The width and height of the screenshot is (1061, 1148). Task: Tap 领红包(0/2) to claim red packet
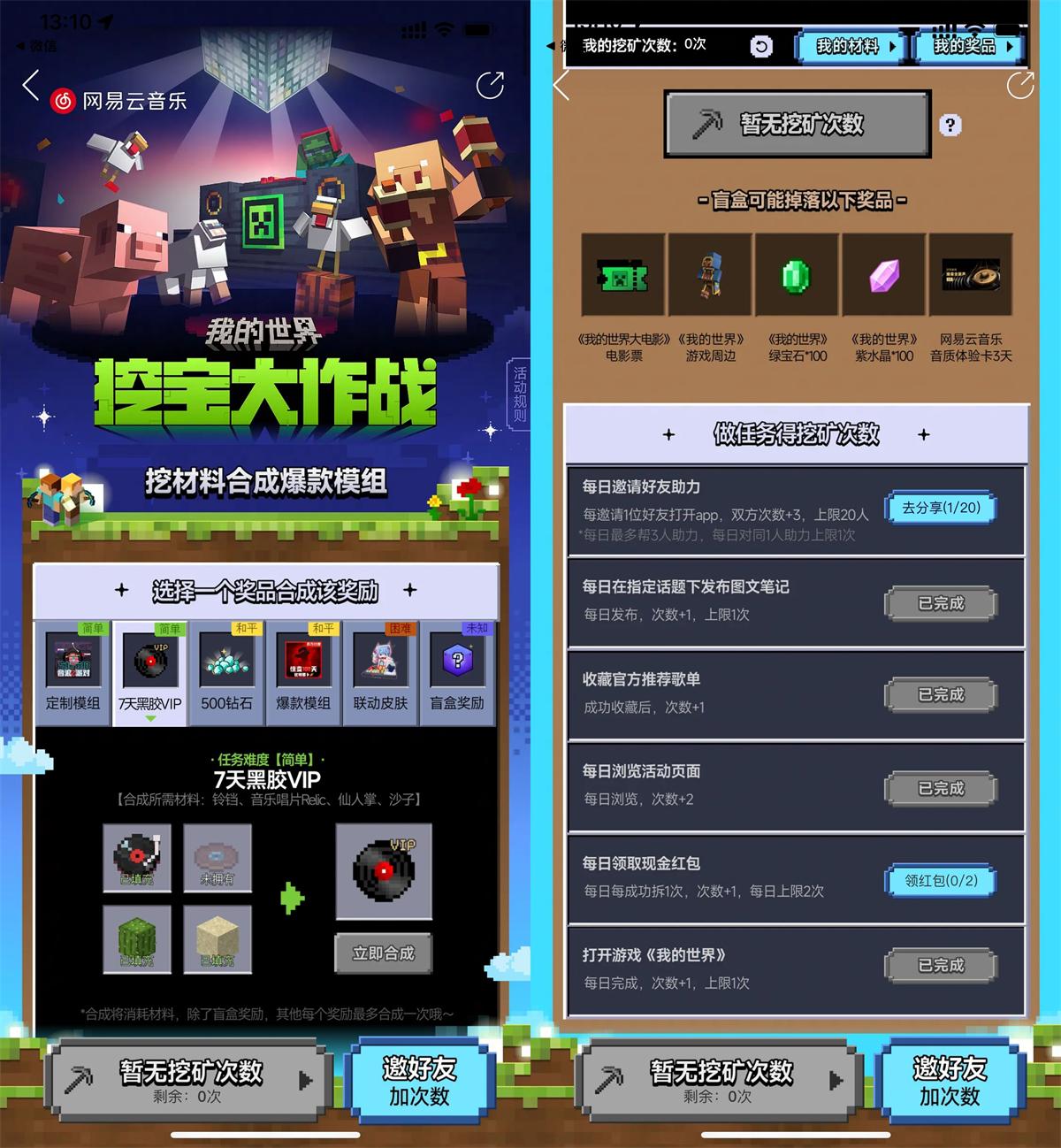pos(941,881)
